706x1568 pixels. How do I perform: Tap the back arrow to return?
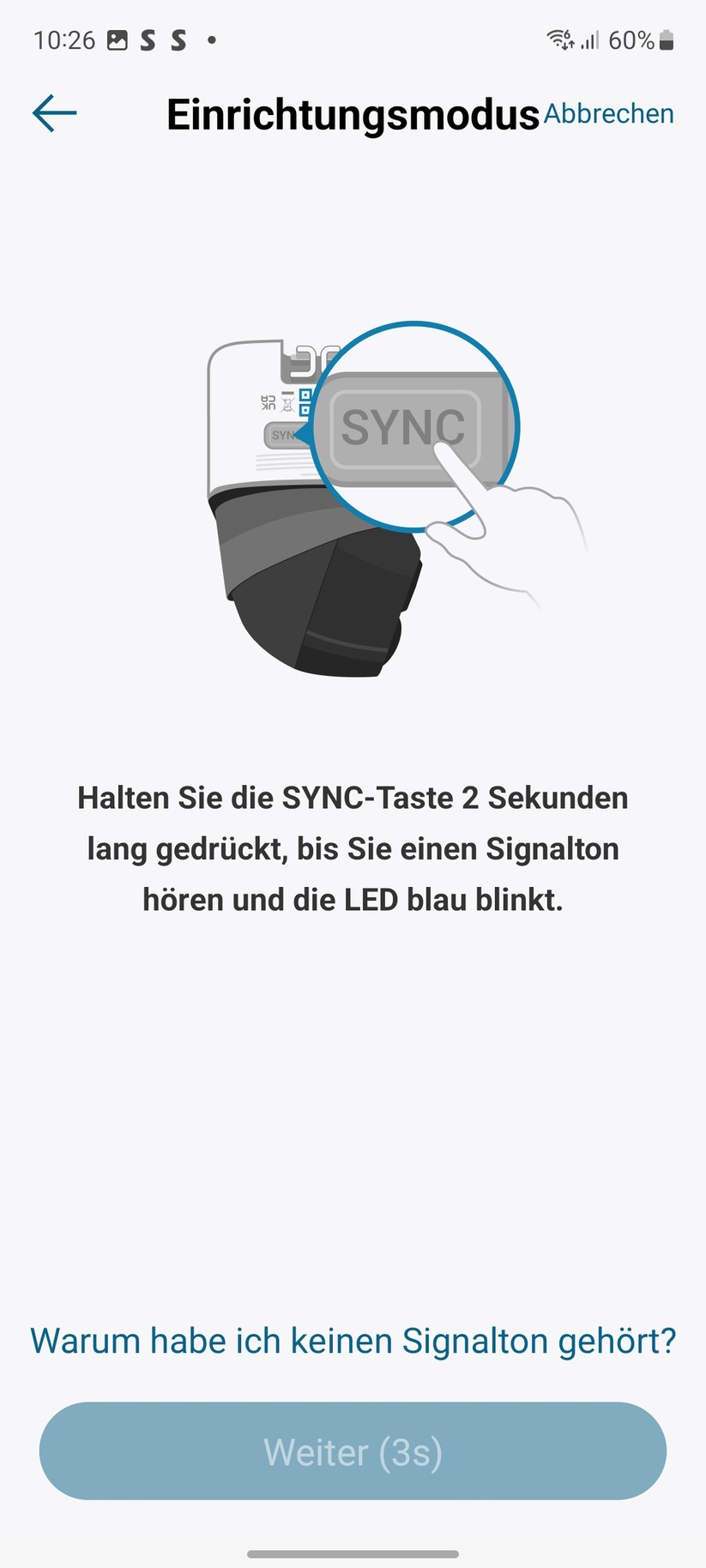coord(54,112)
